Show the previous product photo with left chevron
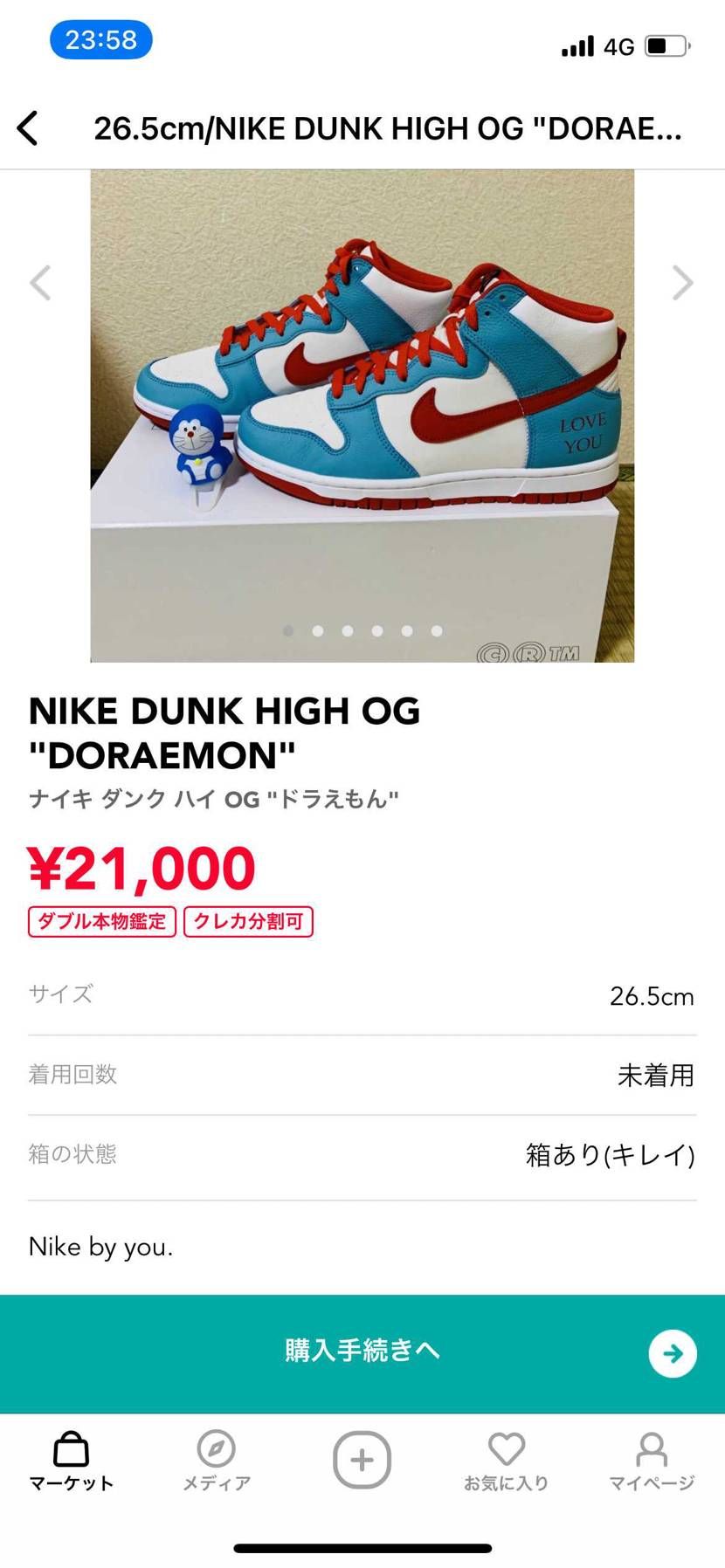This screenshot has height=1568, width=725. coord(40,283)
